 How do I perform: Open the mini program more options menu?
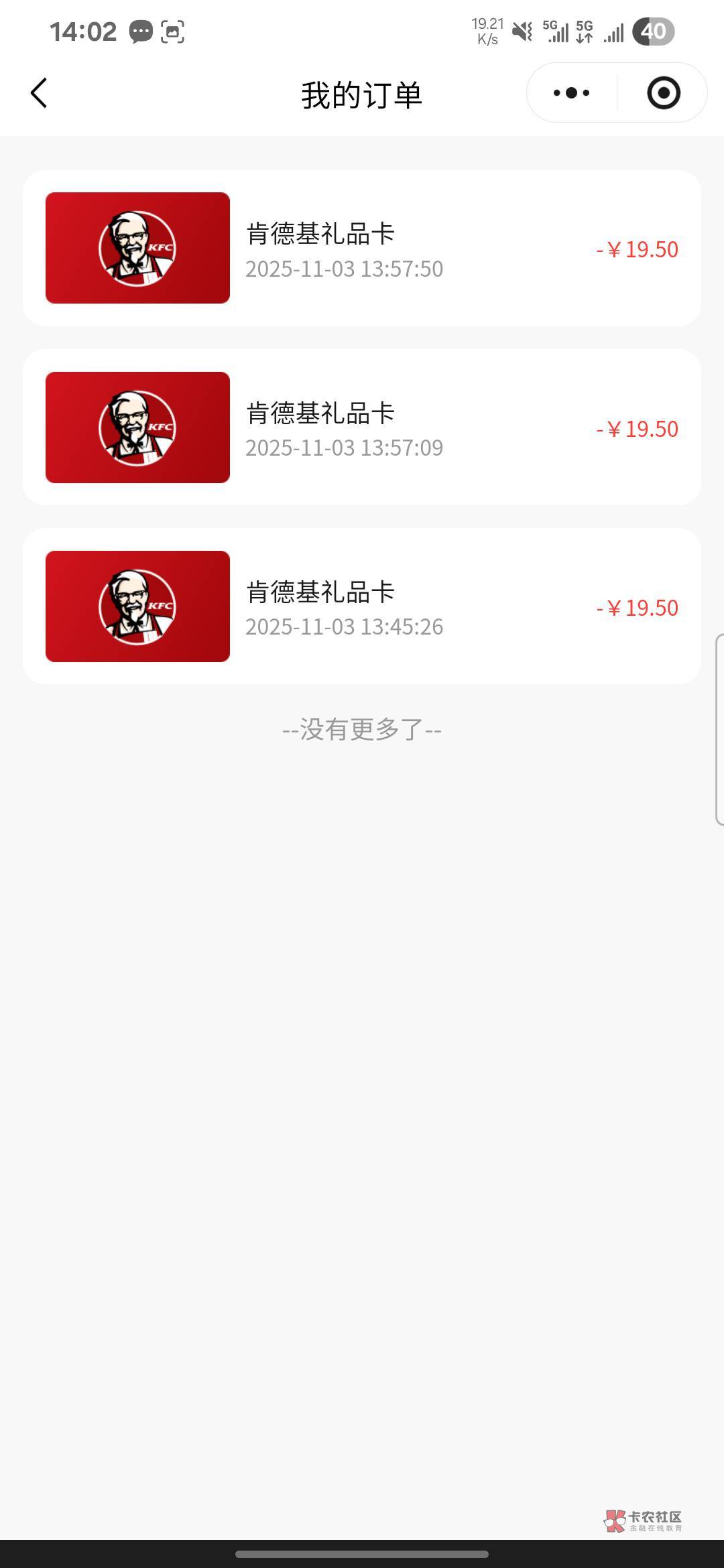click(571, 93)
